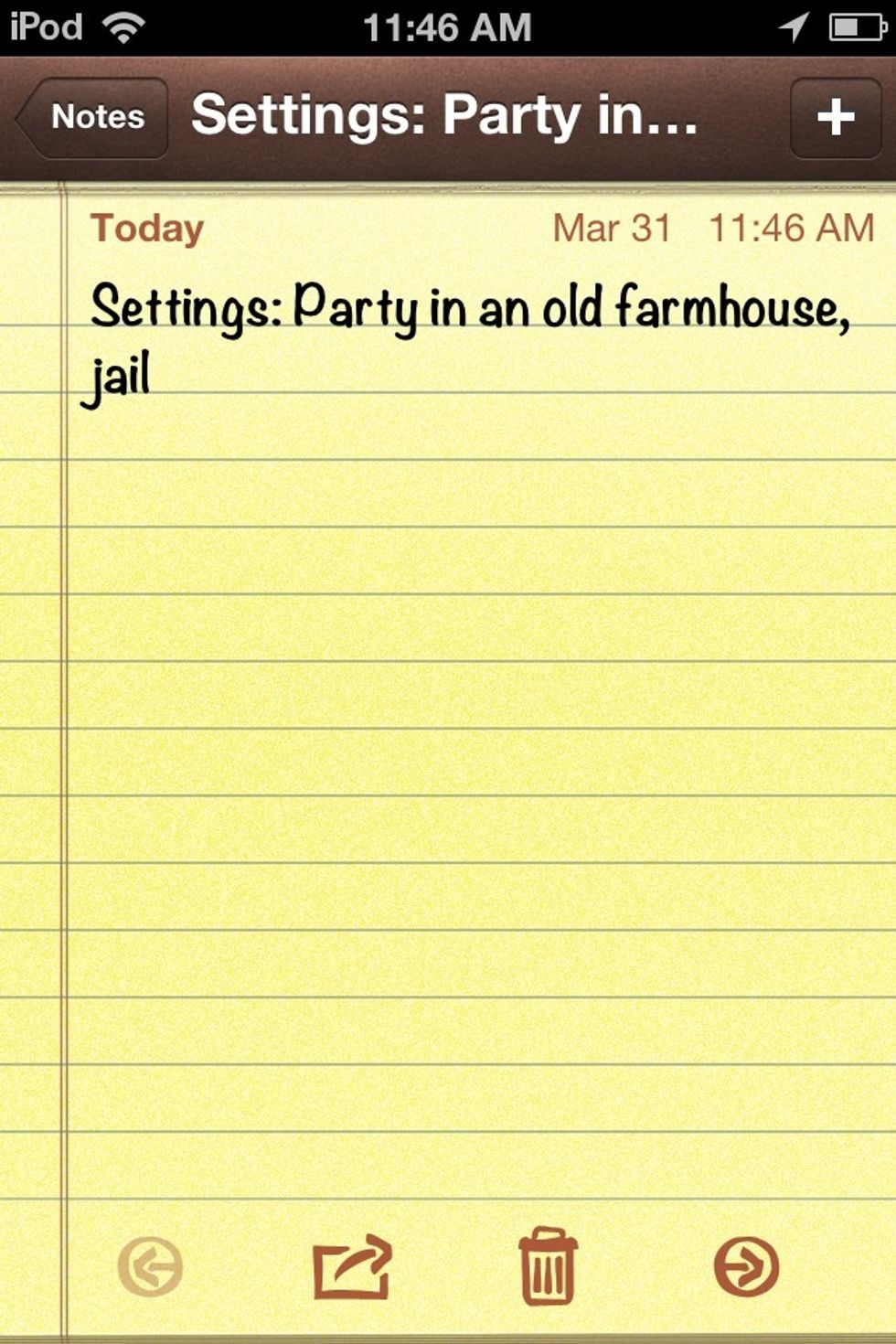Go to the next note arrow
The height and width of the screenshot is (1344, 896).
pos(746,1267)
